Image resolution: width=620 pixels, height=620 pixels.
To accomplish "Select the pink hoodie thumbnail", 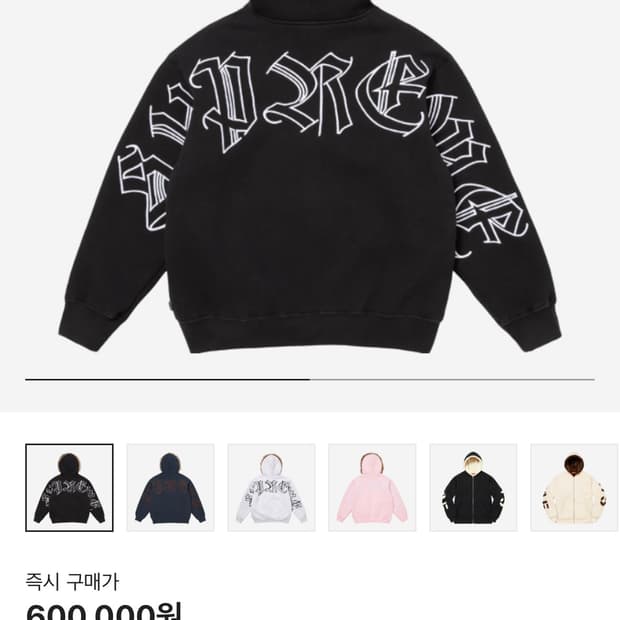I will pyautogui.click(x=372, y=488).
